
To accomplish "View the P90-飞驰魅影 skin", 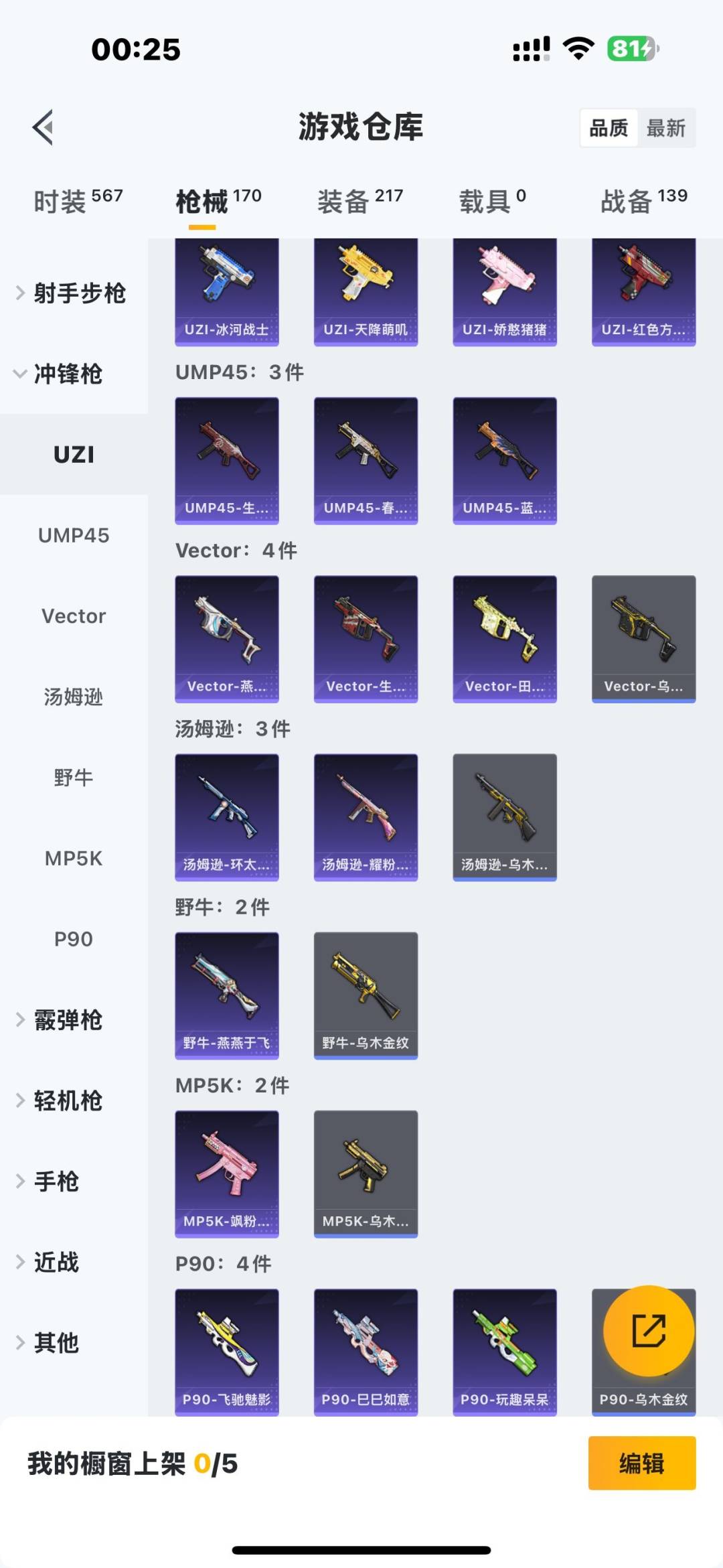I will 227,1352.
